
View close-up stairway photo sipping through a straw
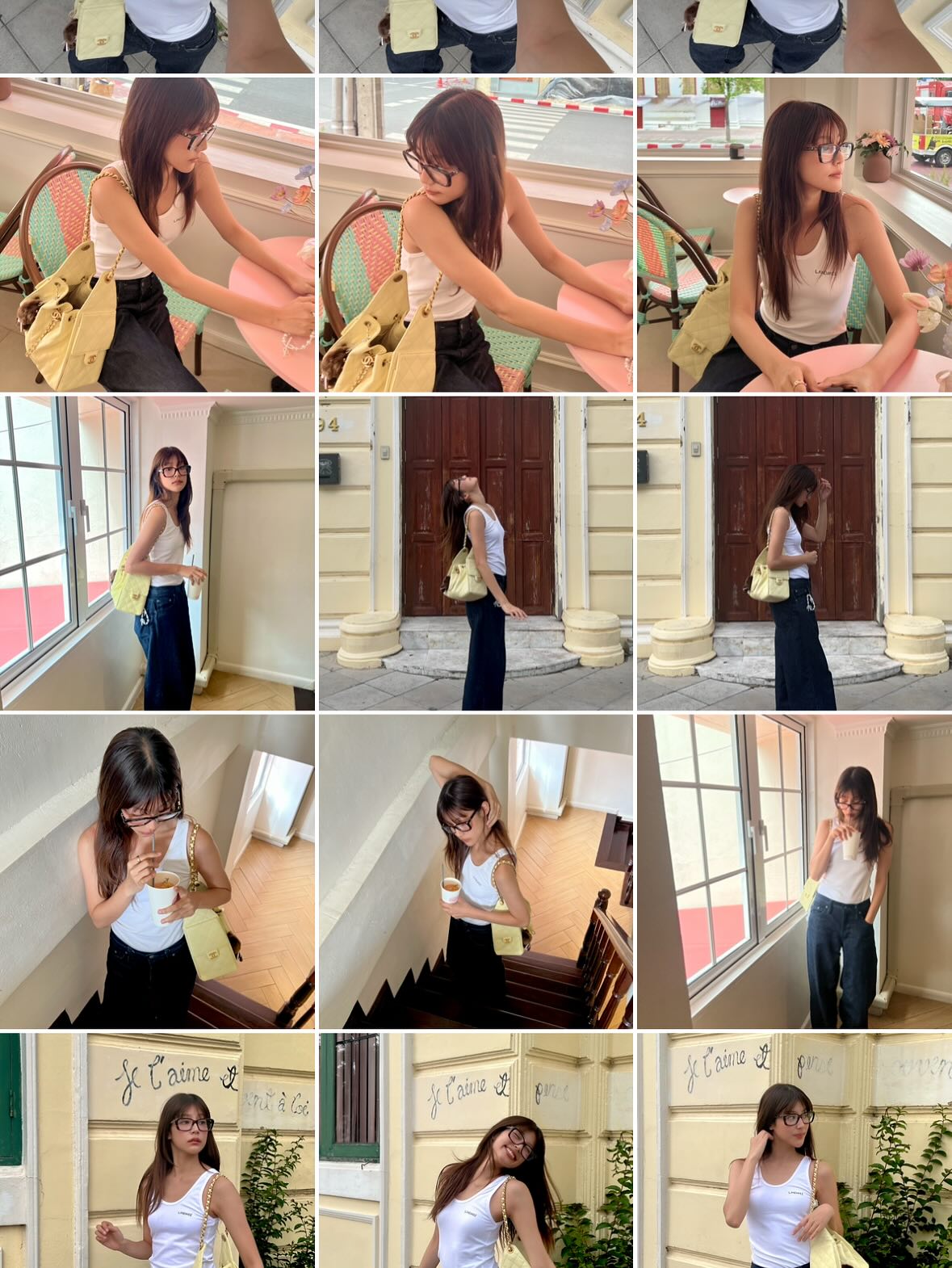click(157, 871)
